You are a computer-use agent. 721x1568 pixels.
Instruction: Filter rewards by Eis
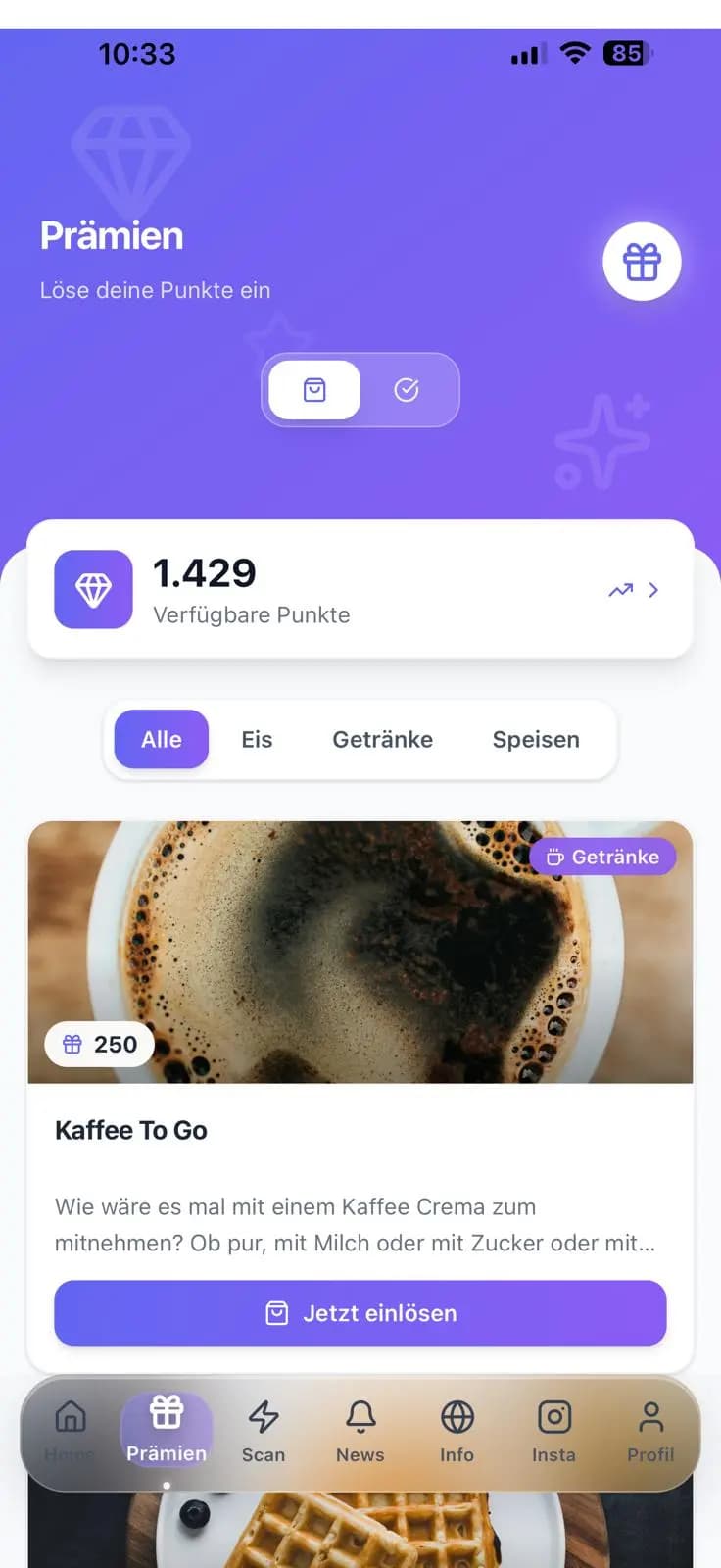(x=257, y=739)
